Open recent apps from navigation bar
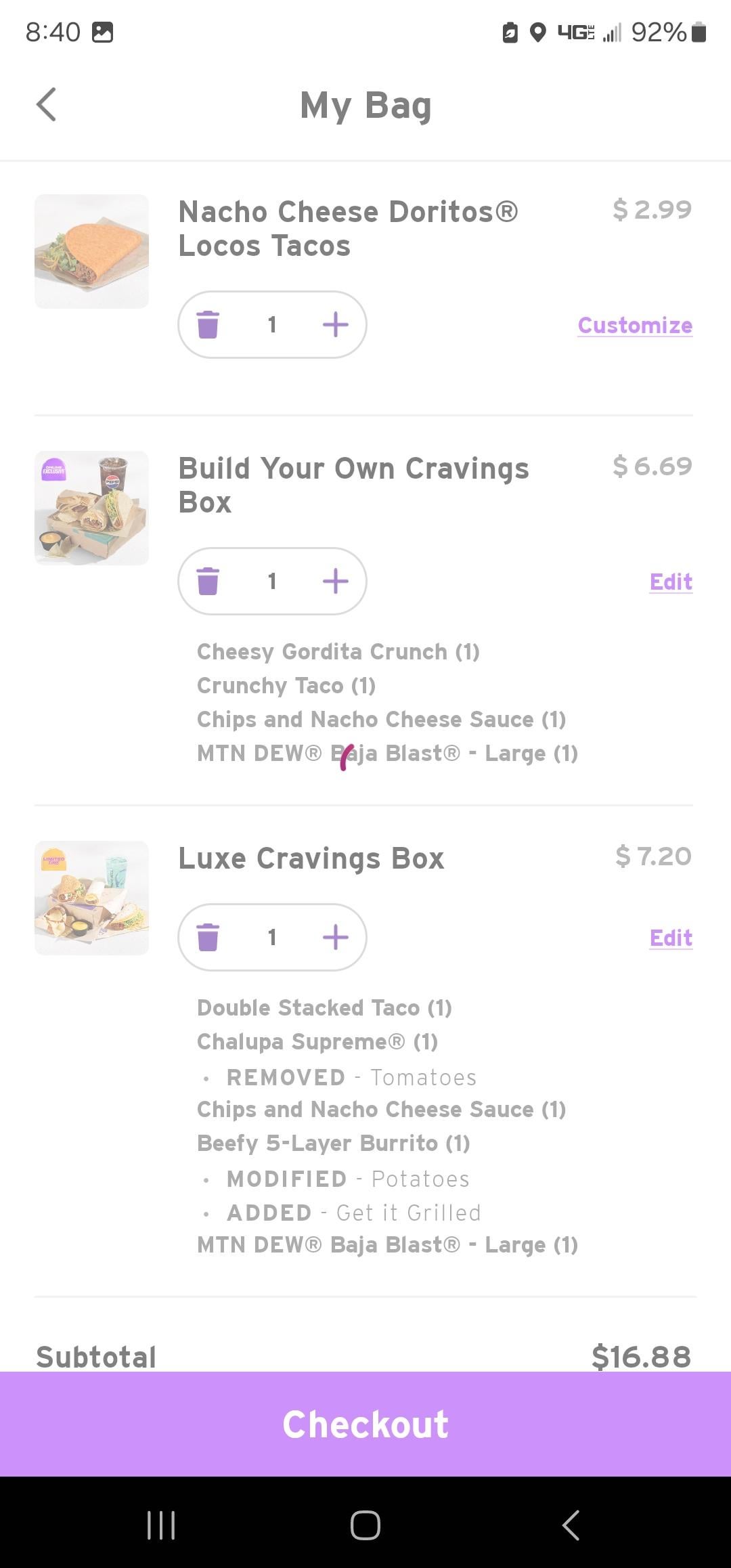 click(x=161, y=1525)
